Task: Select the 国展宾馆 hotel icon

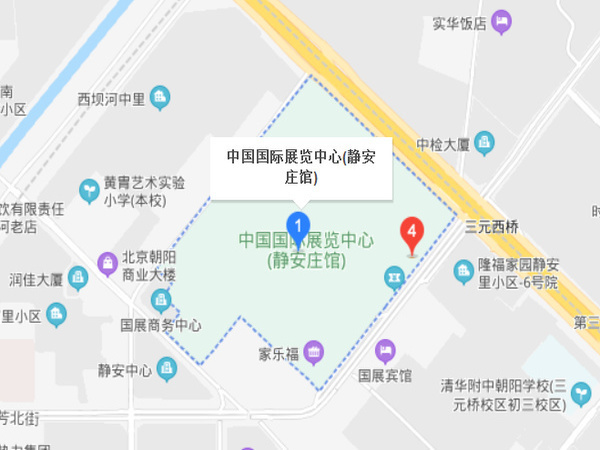Action: point(385,351)
